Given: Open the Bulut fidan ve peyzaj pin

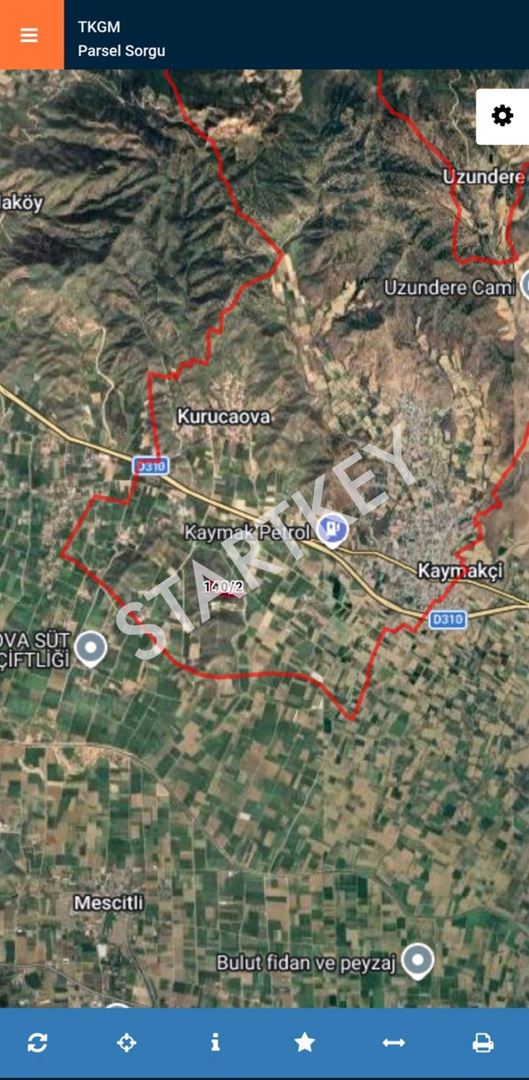Looking at the screenshot, I should click(417, 960).
